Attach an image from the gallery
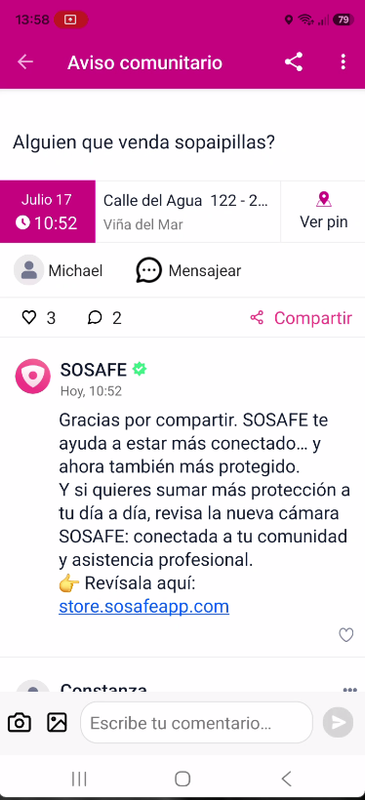The width and height of the screenshot is (365, 800). tap(57, 722)
